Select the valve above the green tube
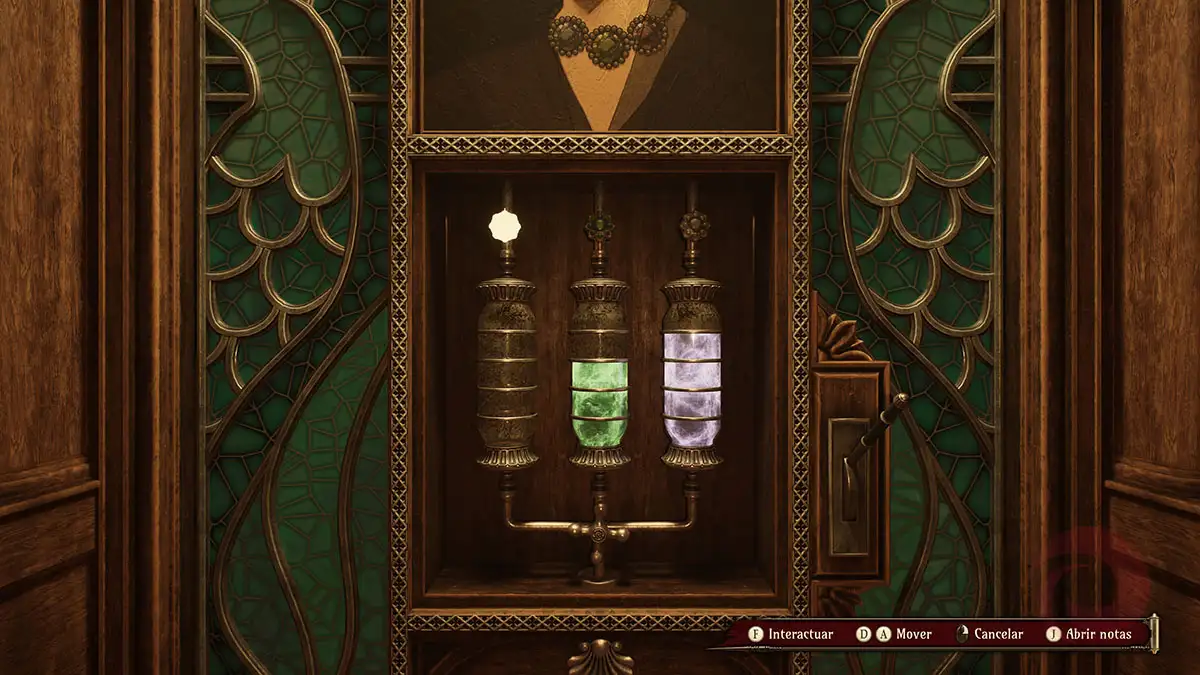The image size is (1200, 675). [x=598, y=224]
